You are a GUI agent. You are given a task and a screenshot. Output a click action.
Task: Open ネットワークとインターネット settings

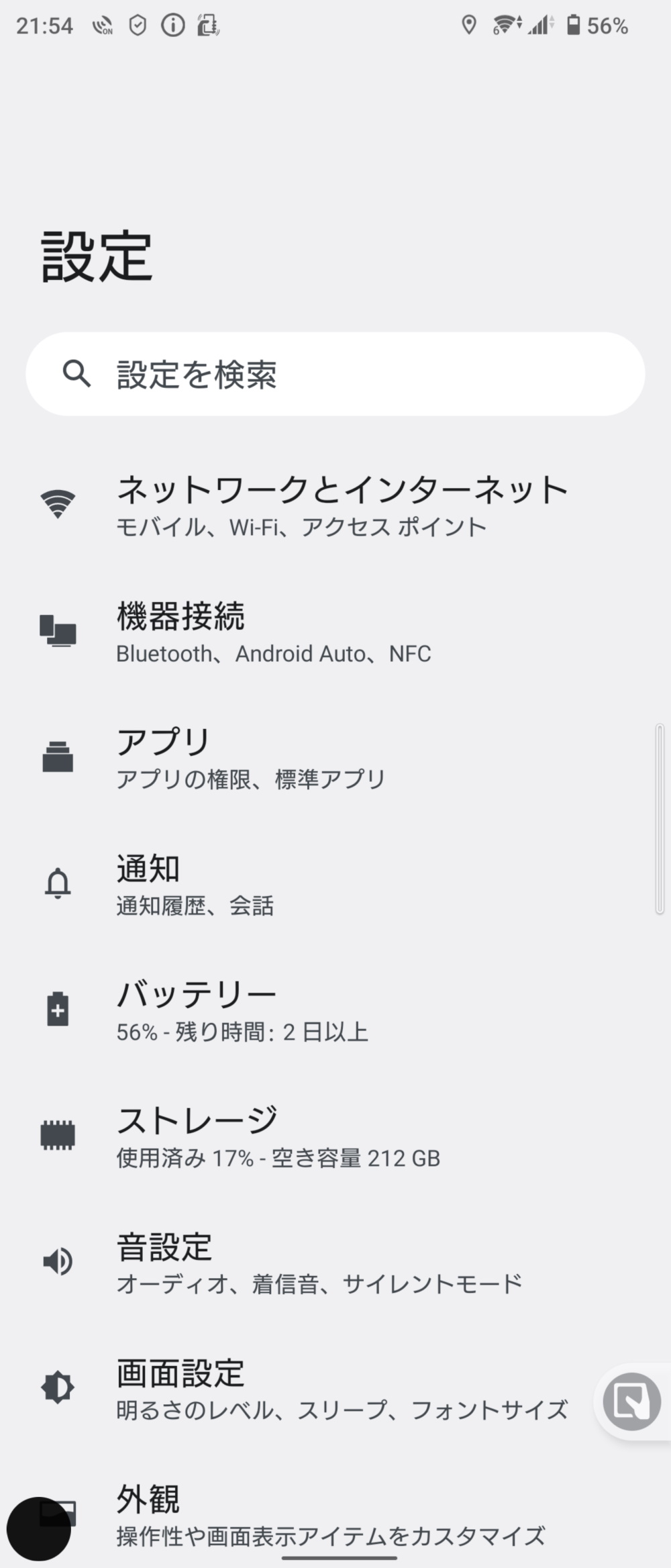coord(335,505)
